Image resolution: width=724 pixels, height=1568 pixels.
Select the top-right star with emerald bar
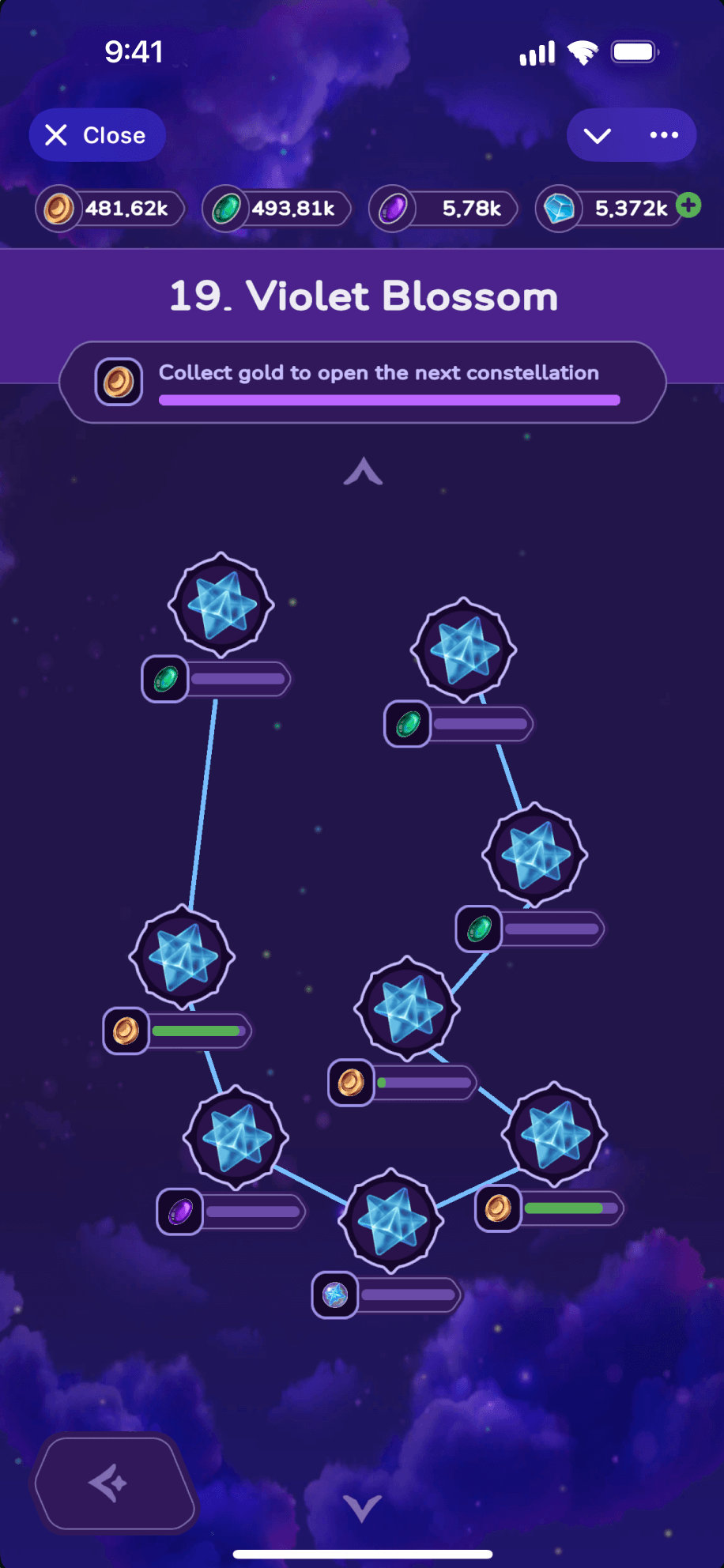(x=464, y=650)
